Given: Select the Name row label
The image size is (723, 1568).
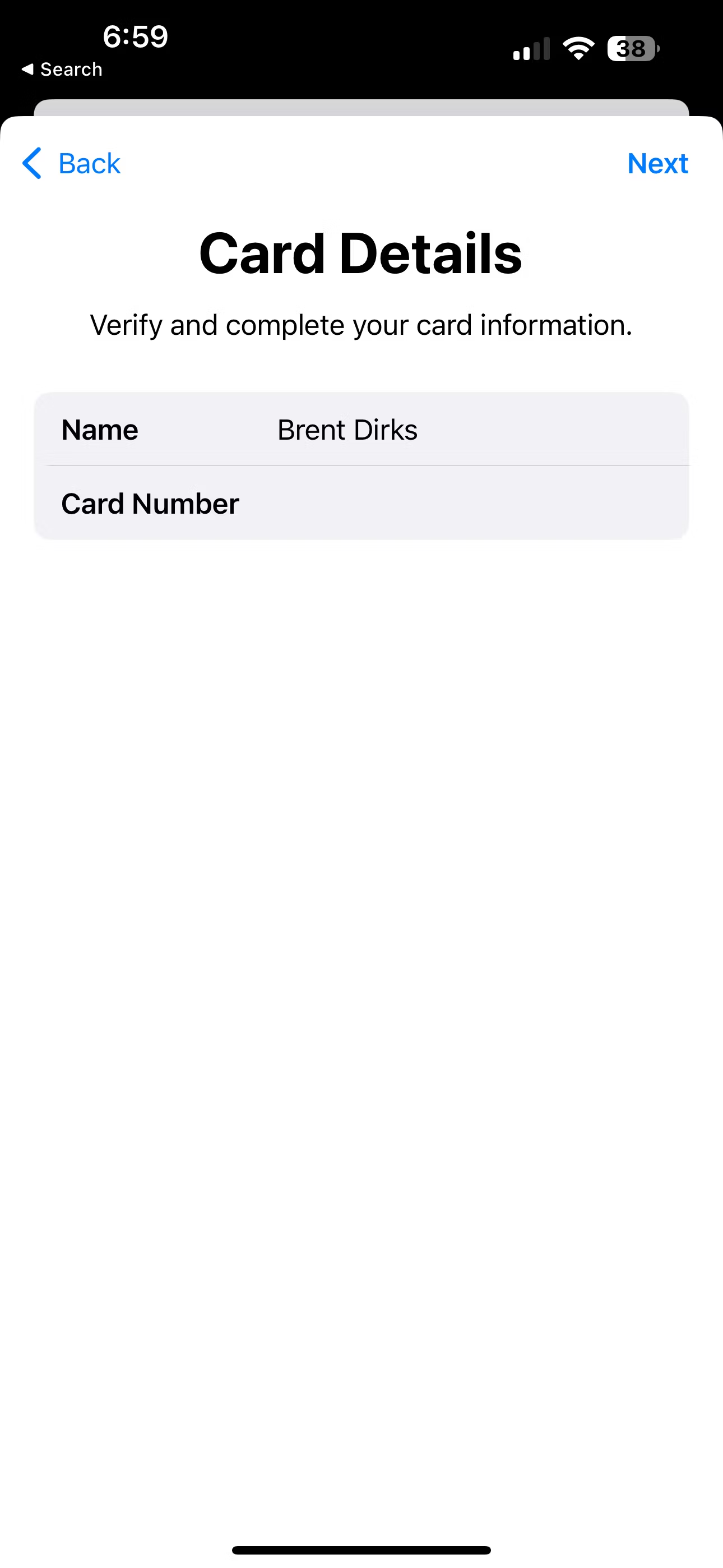Looking at the screenshot, I should point(99,428).
